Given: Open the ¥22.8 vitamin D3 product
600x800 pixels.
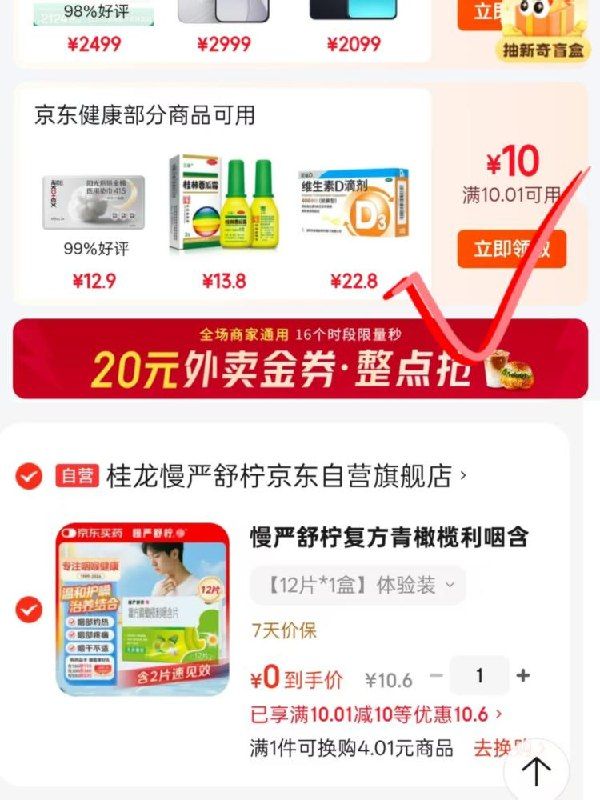Looking at the screenshot, I should (353, 205).
